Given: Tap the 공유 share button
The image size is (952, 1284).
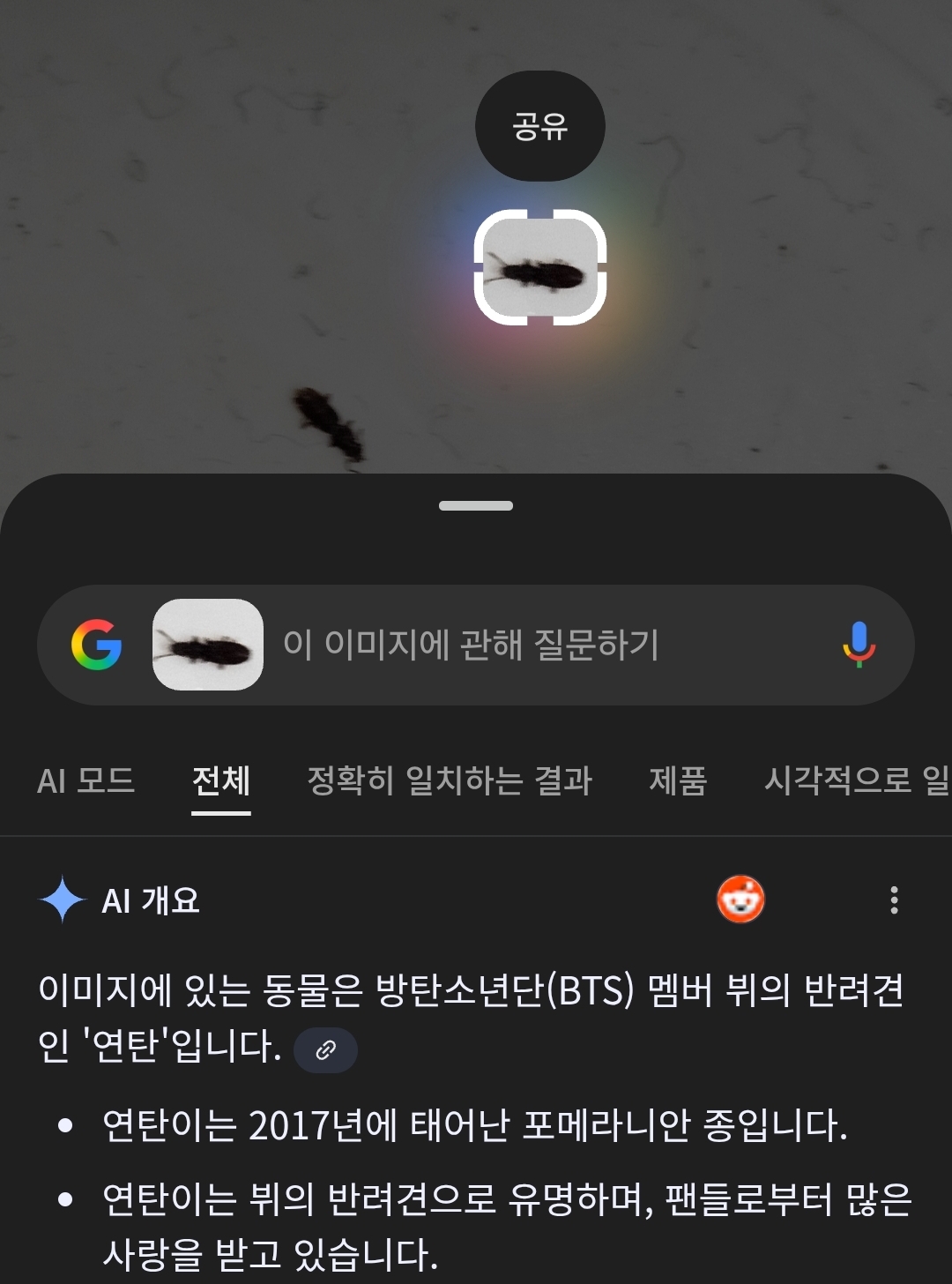Looking at the screenshot, I should pos(539,126).
